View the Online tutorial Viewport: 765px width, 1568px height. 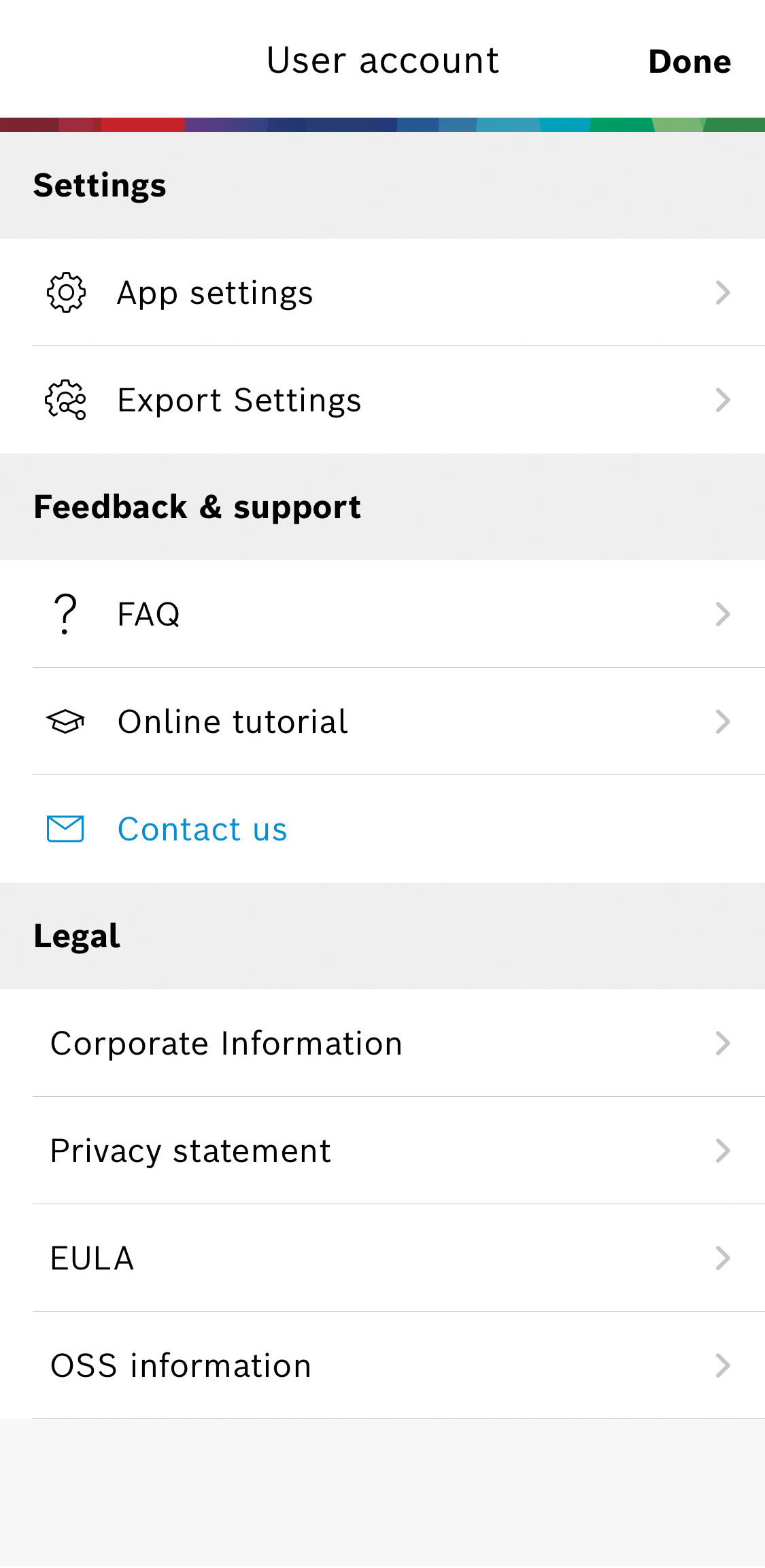pyautogui.click(x=382, y=721)
